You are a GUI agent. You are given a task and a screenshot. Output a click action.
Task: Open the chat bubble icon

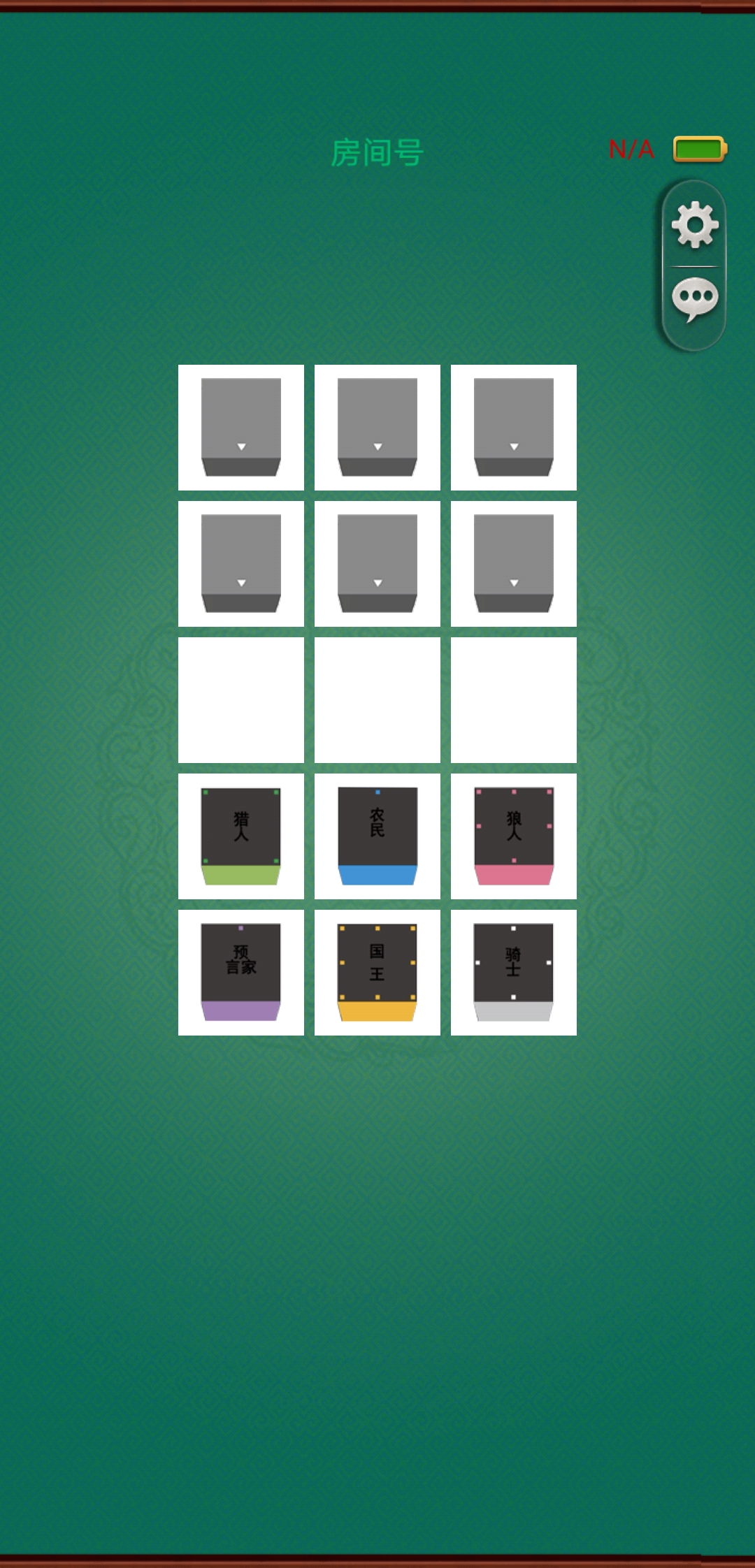pyautogui.click(x=694, y=299)
